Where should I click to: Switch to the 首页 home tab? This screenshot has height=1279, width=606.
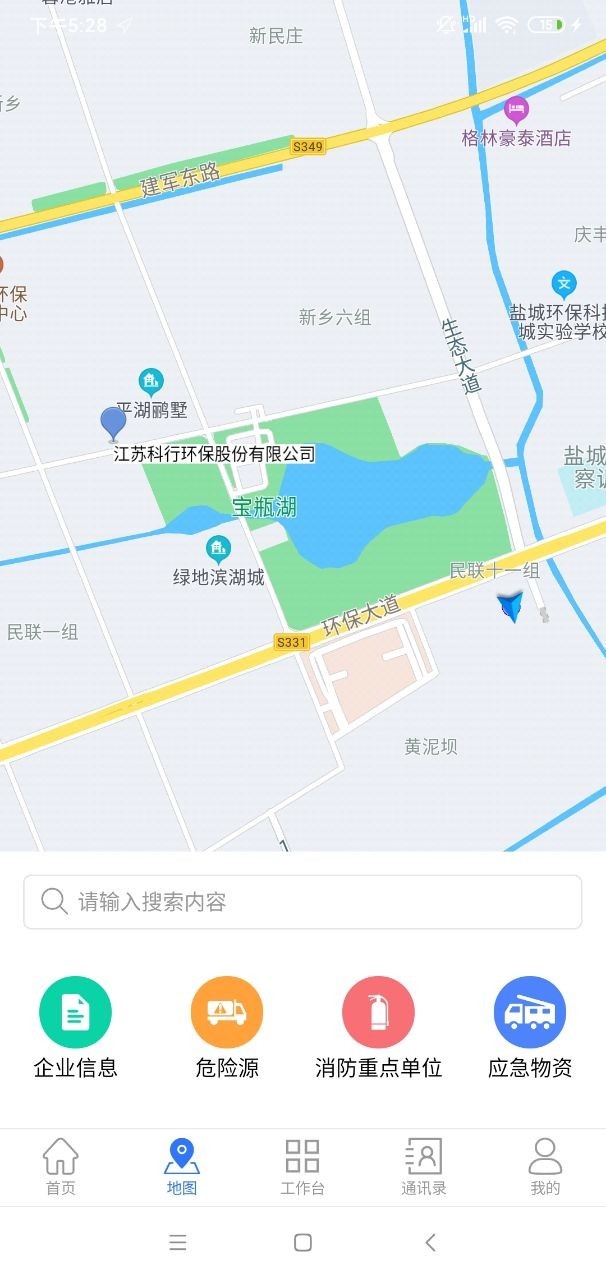click(x=60, y=1166)
